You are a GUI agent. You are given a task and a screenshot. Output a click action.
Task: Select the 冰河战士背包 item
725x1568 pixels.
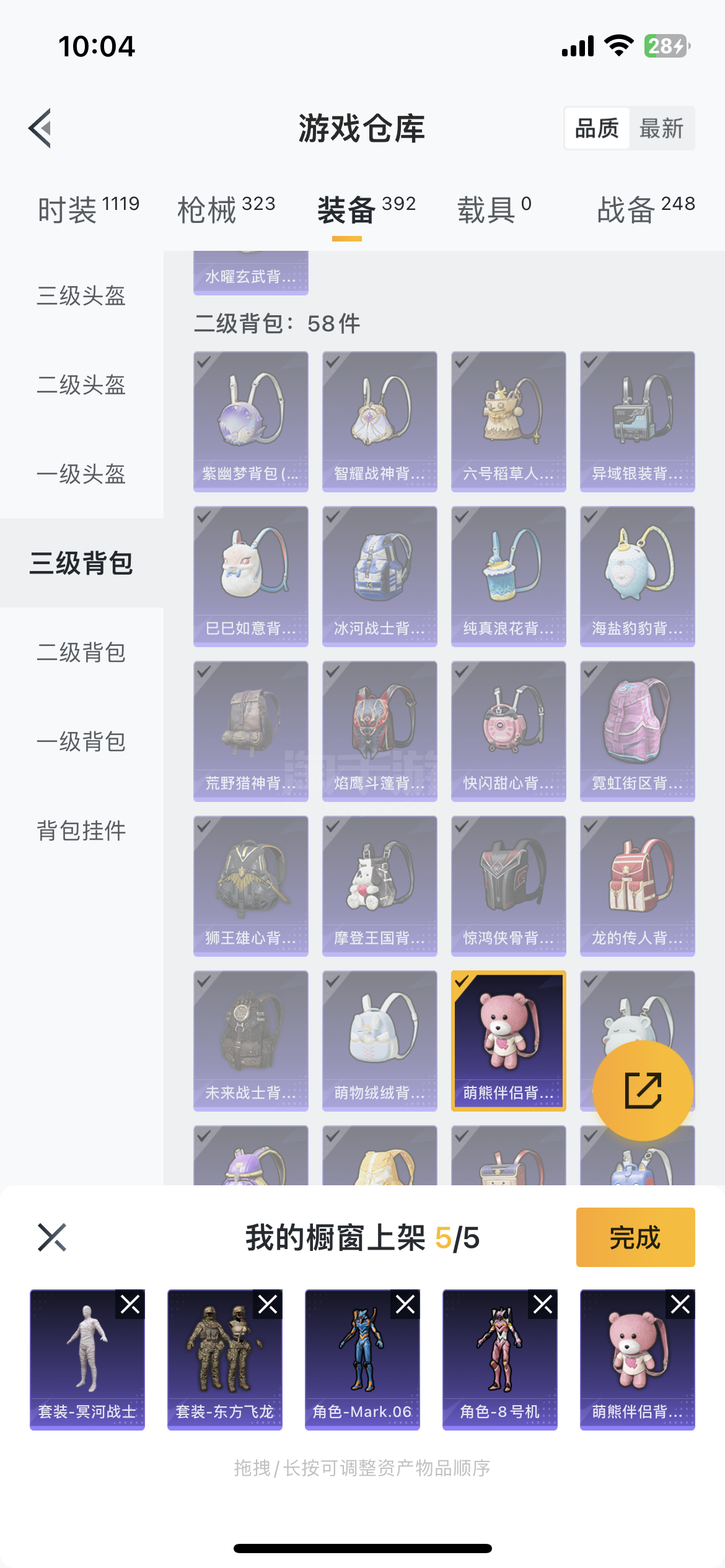pos(379,576)
